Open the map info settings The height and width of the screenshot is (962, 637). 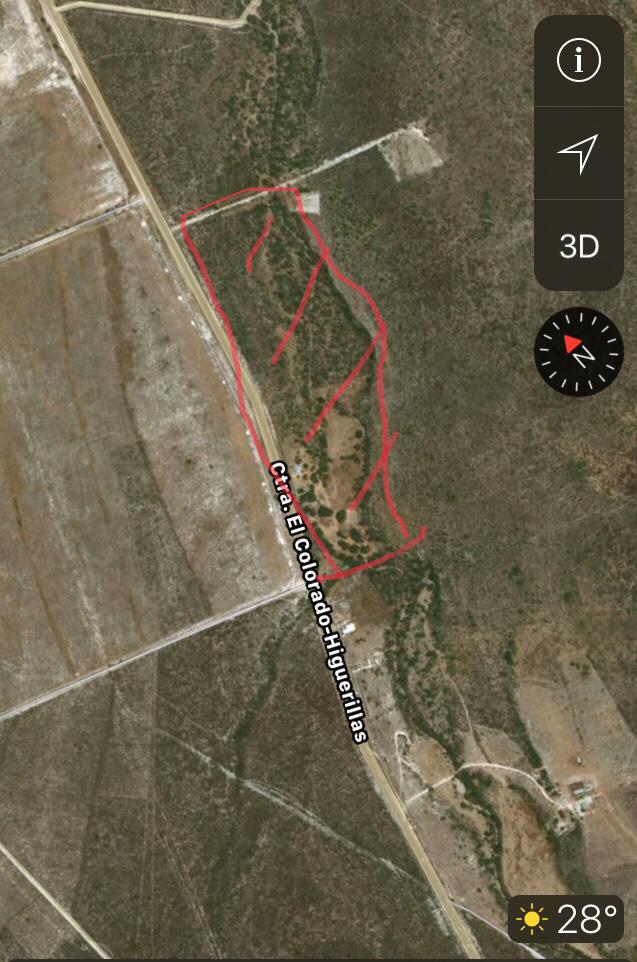click(x=578, y=62)
